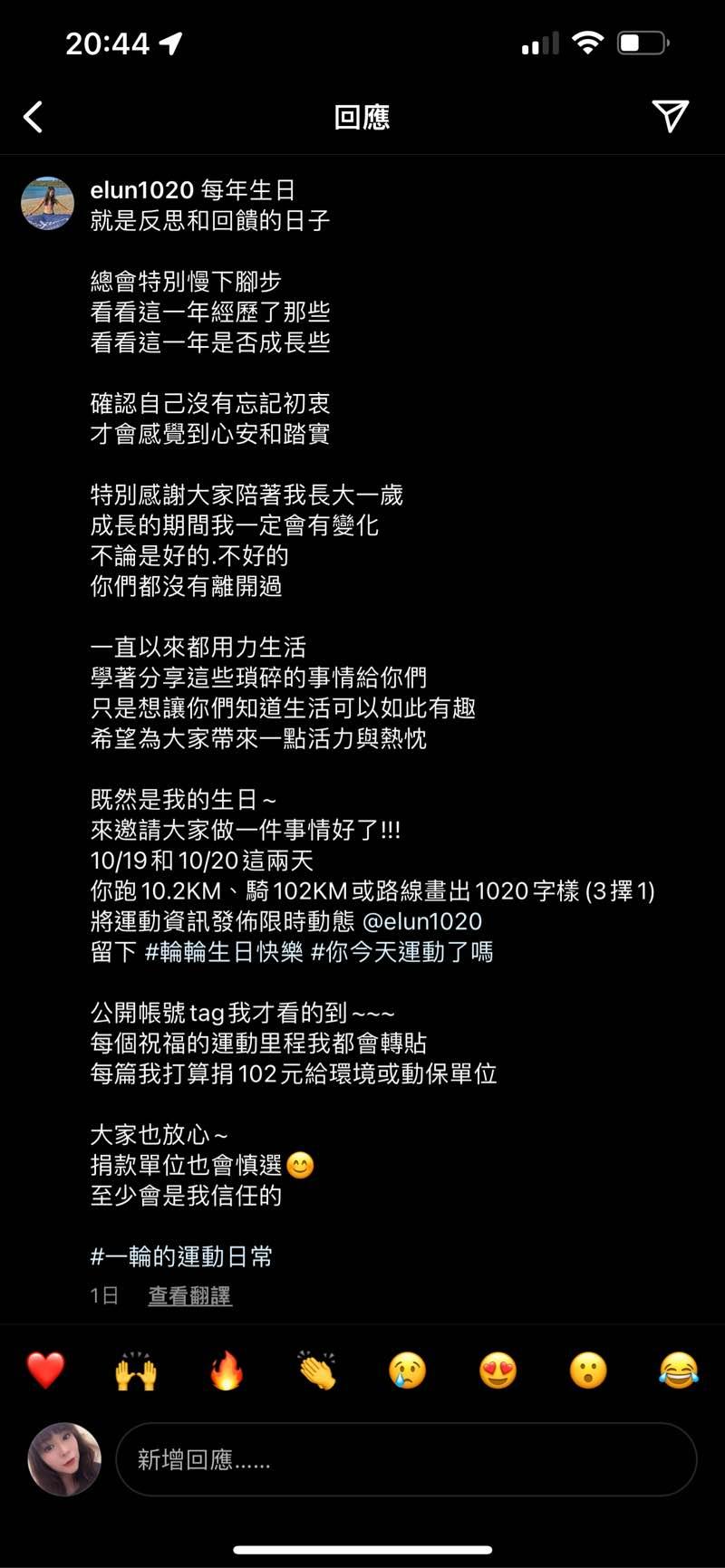Screen dimensions: 725x1568
Task: React with the clapping hands emoji
Action: click(317, 1371)
